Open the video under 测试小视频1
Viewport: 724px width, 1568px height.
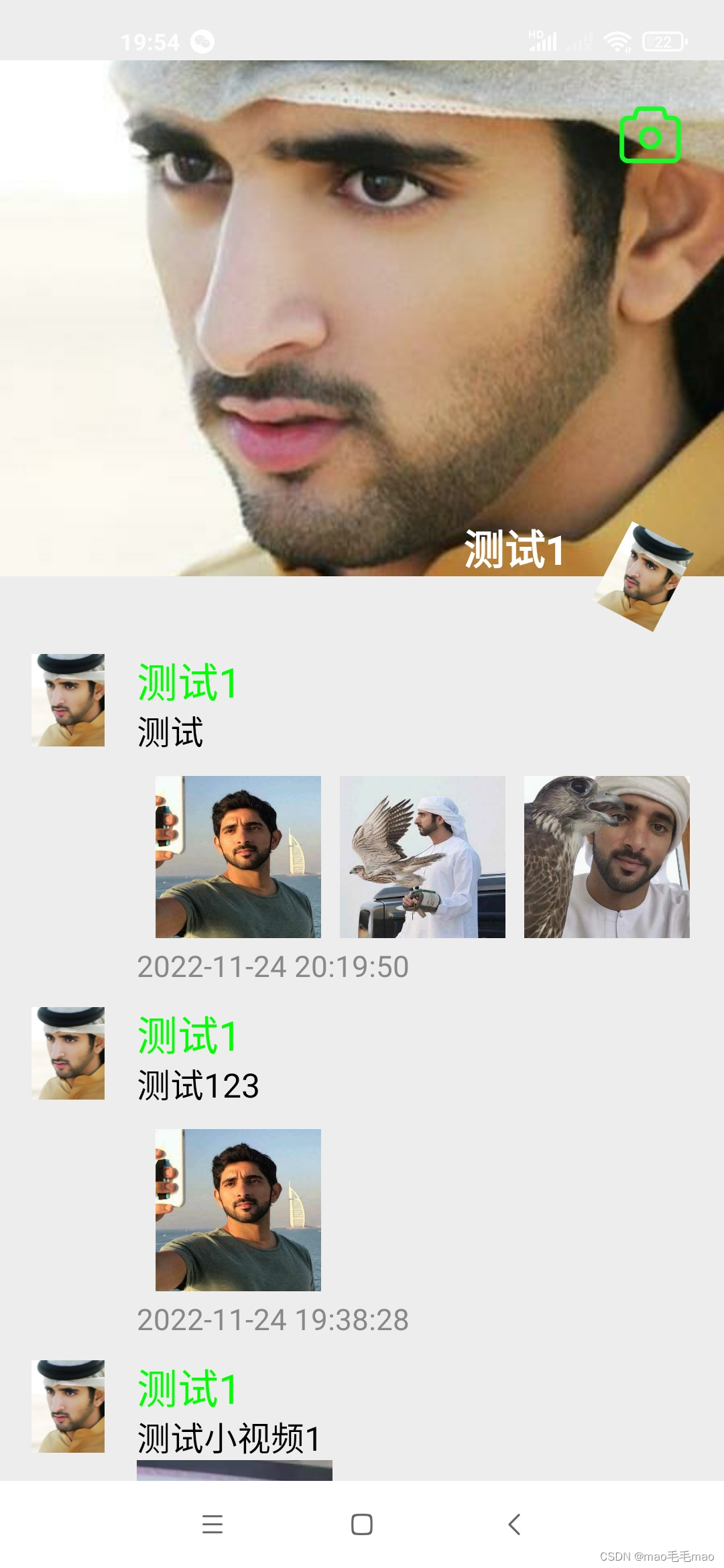[x=234, y=1470]
